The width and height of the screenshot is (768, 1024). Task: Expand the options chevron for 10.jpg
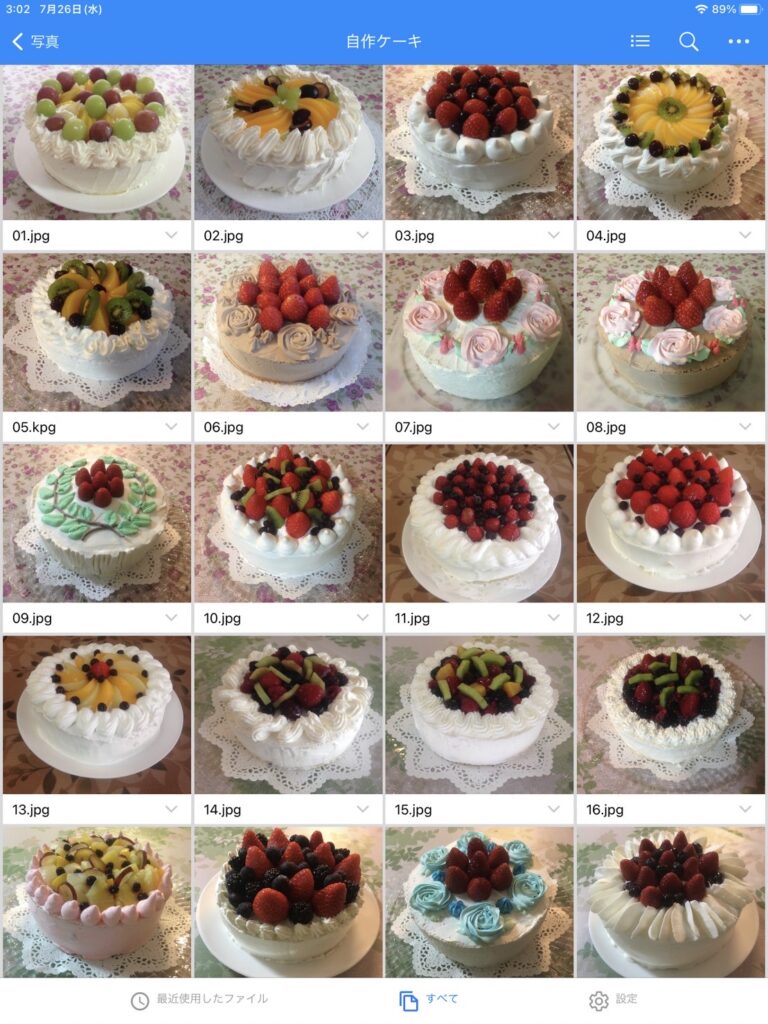tap(363, 618)
